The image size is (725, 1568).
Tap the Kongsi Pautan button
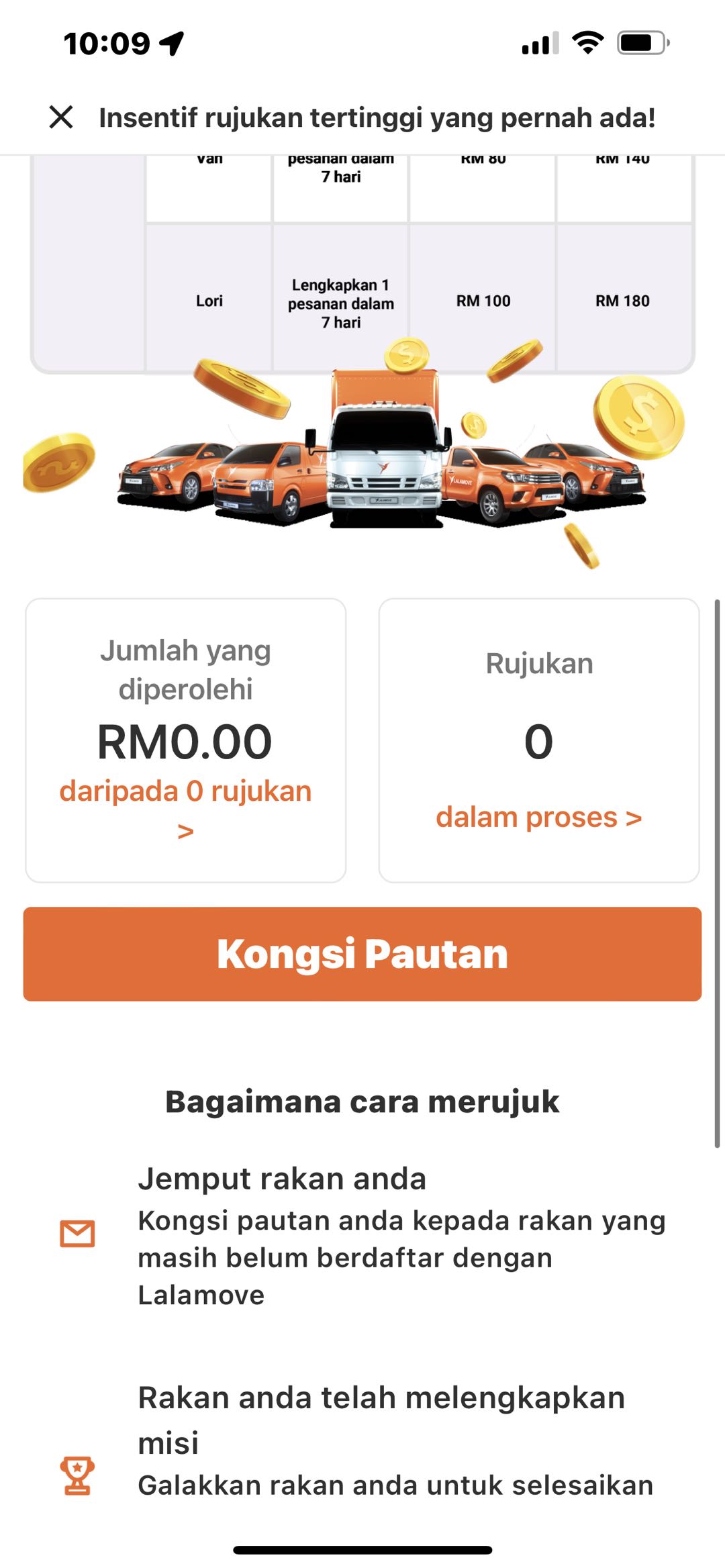[x=362, y=954]
